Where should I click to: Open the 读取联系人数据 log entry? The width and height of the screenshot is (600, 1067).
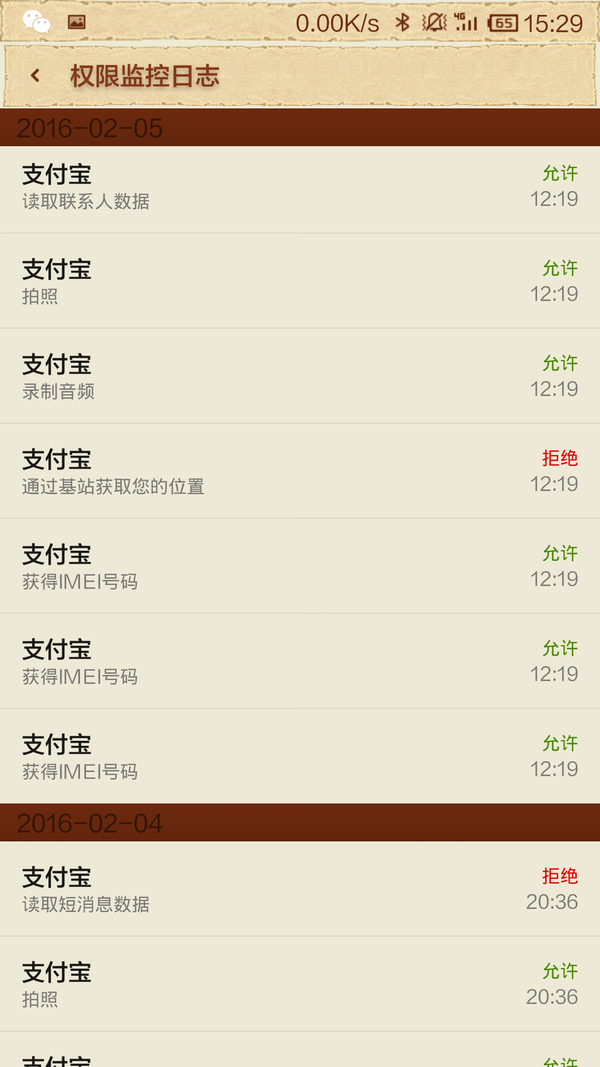click(300, 188)
